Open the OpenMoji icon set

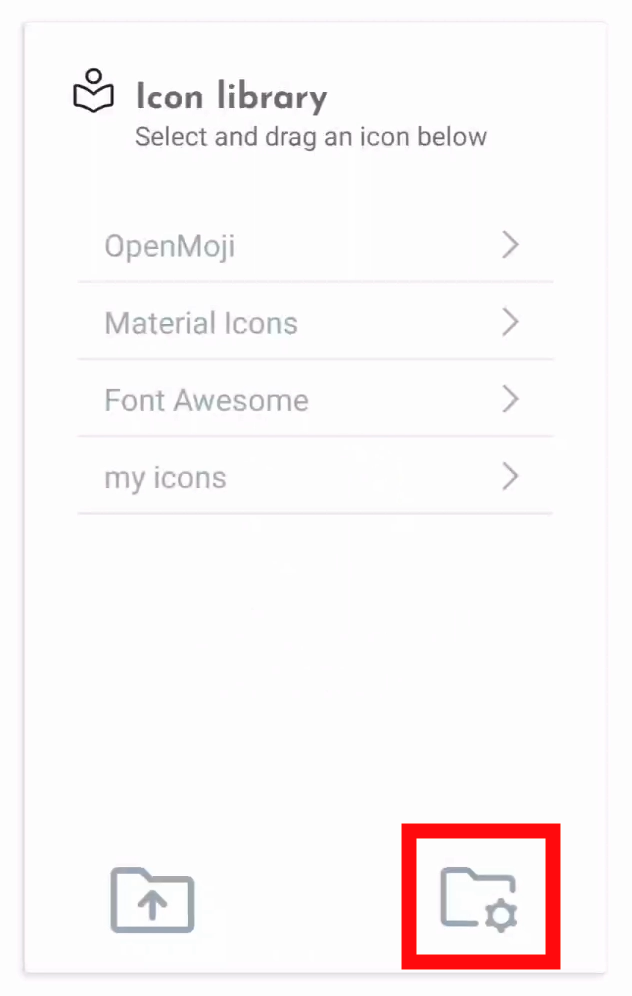314,246
